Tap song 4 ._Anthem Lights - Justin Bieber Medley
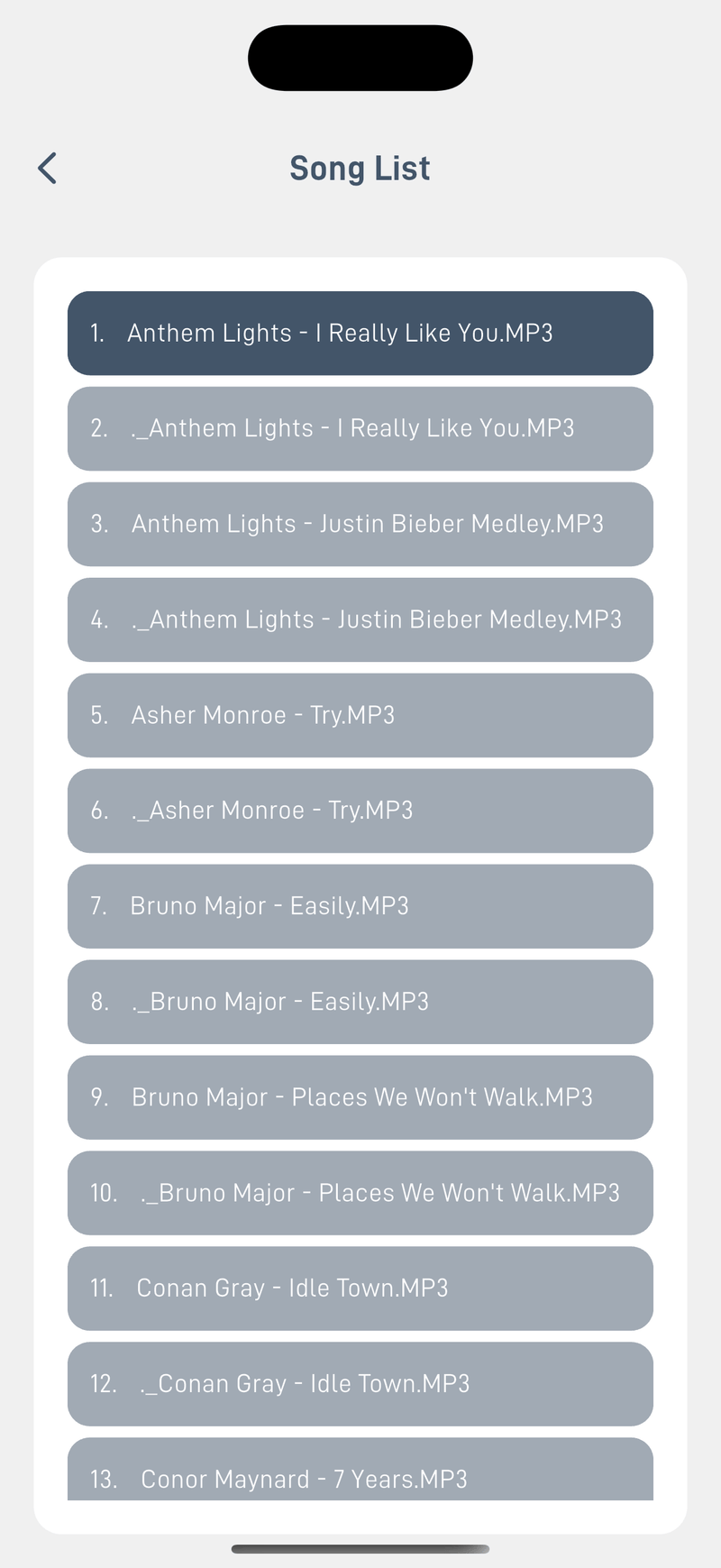Viewport: 721px width, 1568px height. pos(360,619)
